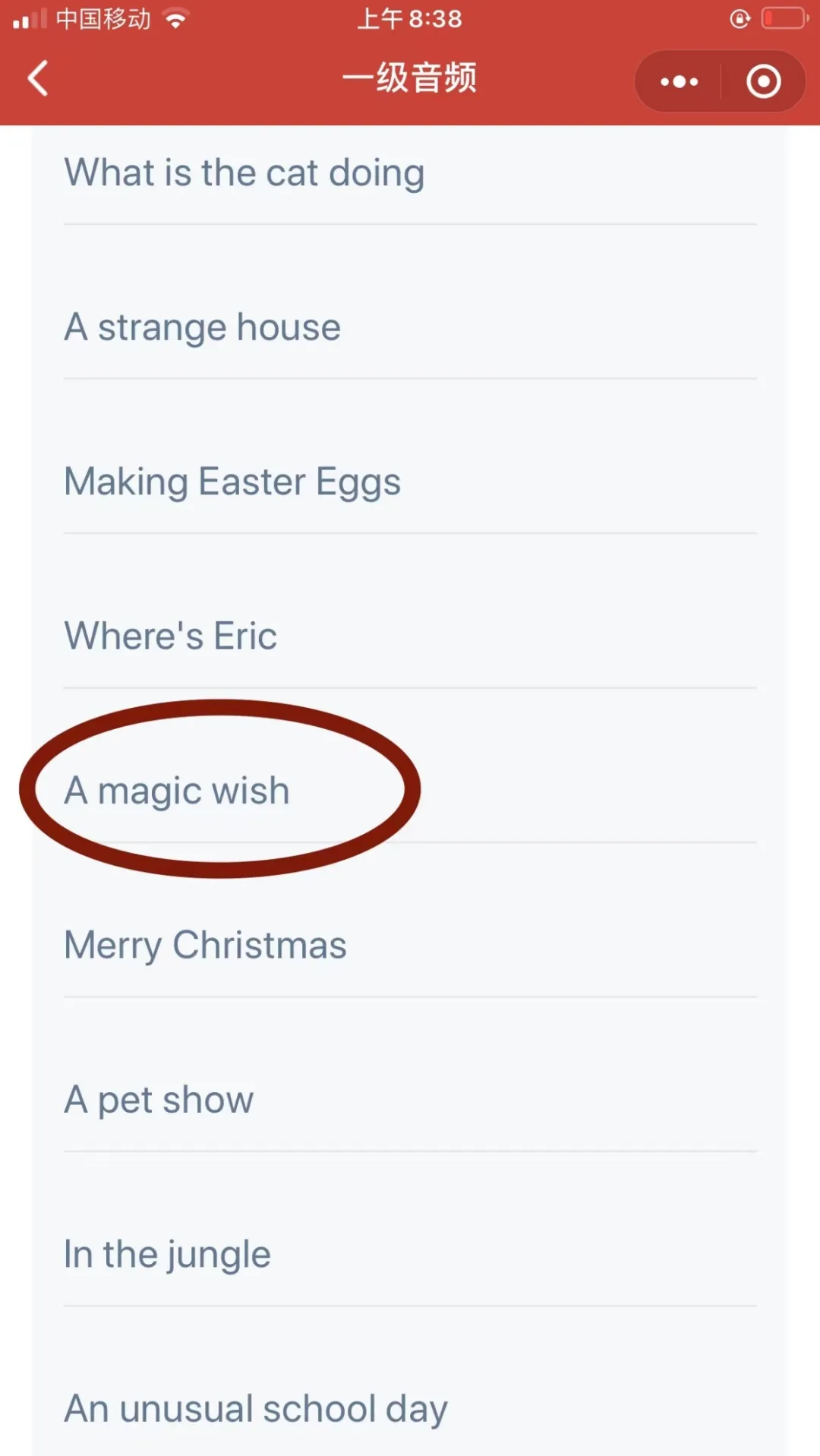Open "What is the cat doing" audio

click(x=410, y=173)
